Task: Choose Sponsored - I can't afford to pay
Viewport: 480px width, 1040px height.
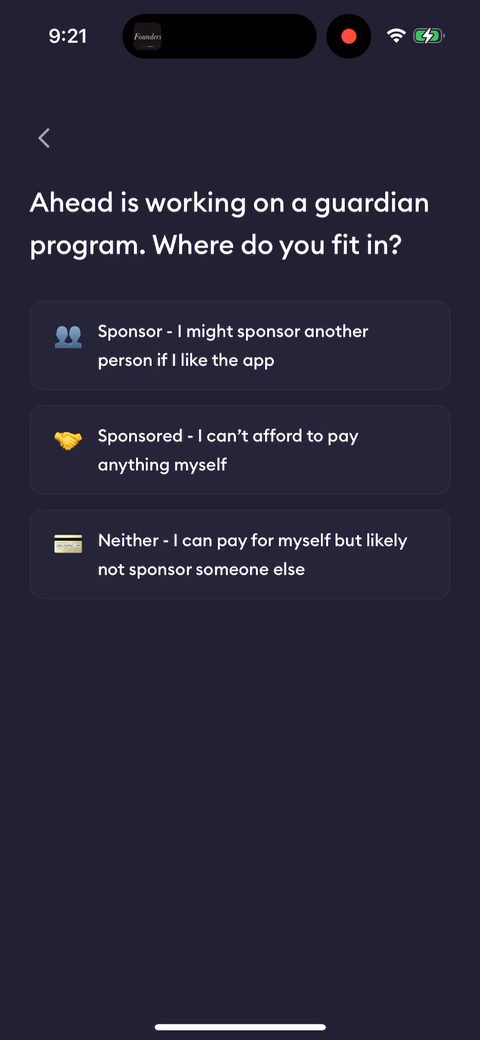Action: pos(240,450)
